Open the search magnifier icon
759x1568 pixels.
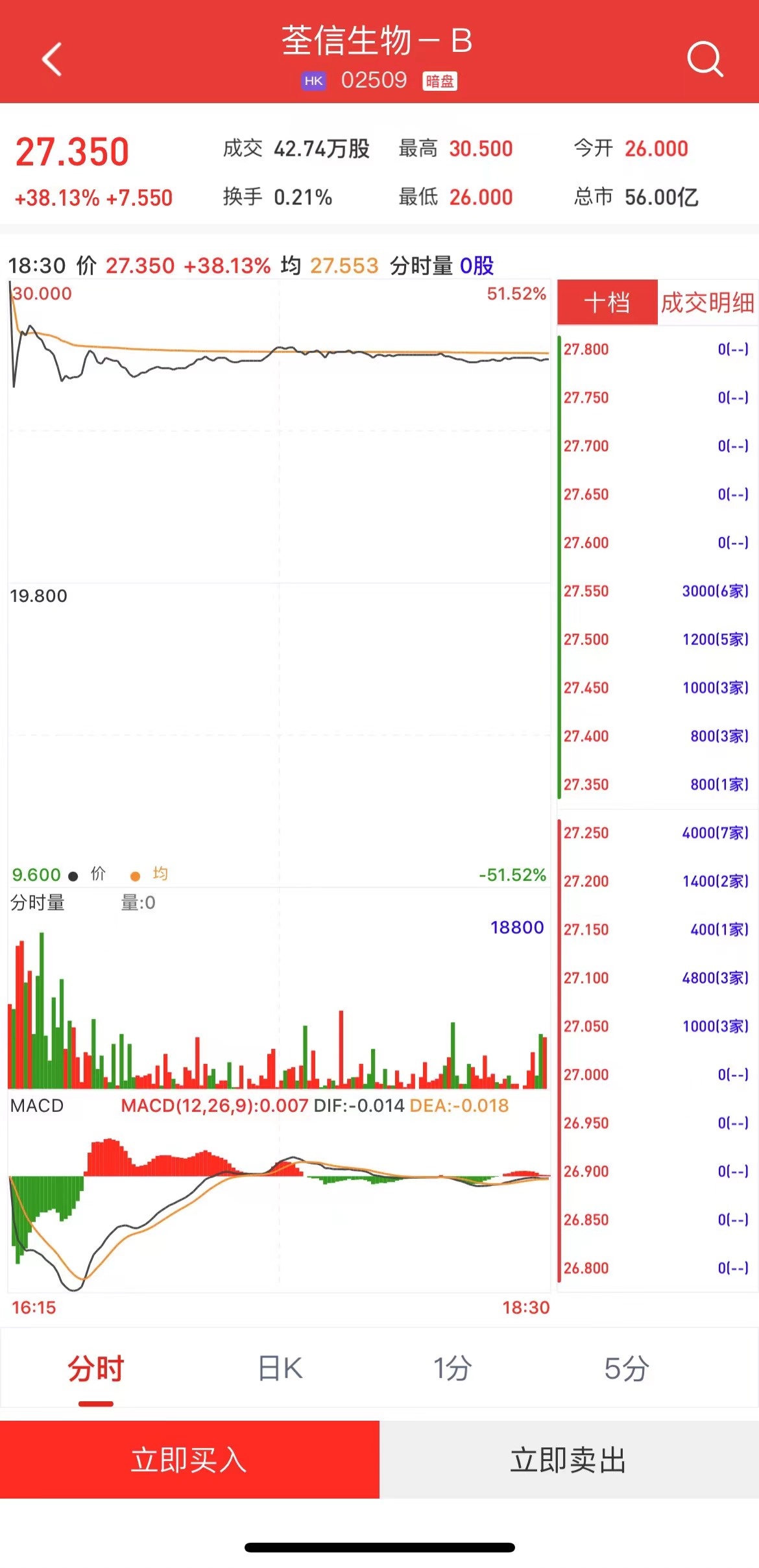coord(705,60)
